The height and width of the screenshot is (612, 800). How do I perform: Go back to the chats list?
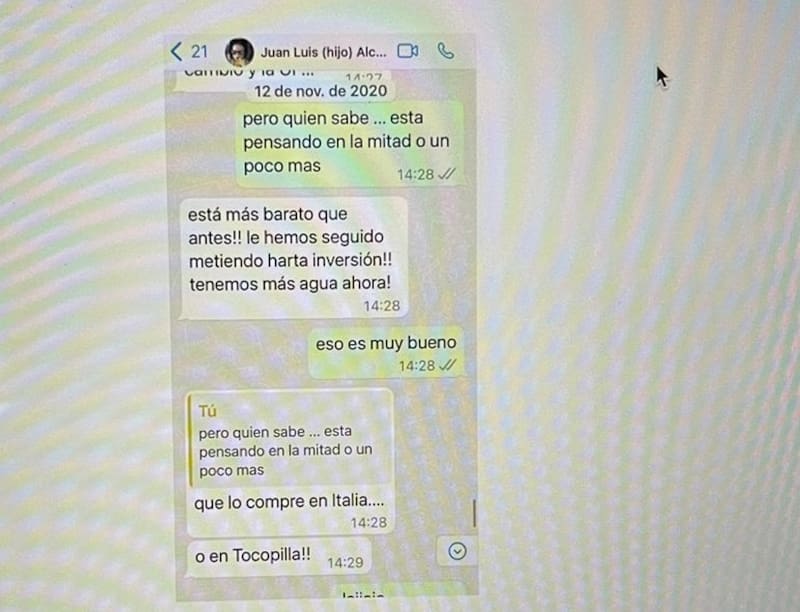[x=188, y=51]
